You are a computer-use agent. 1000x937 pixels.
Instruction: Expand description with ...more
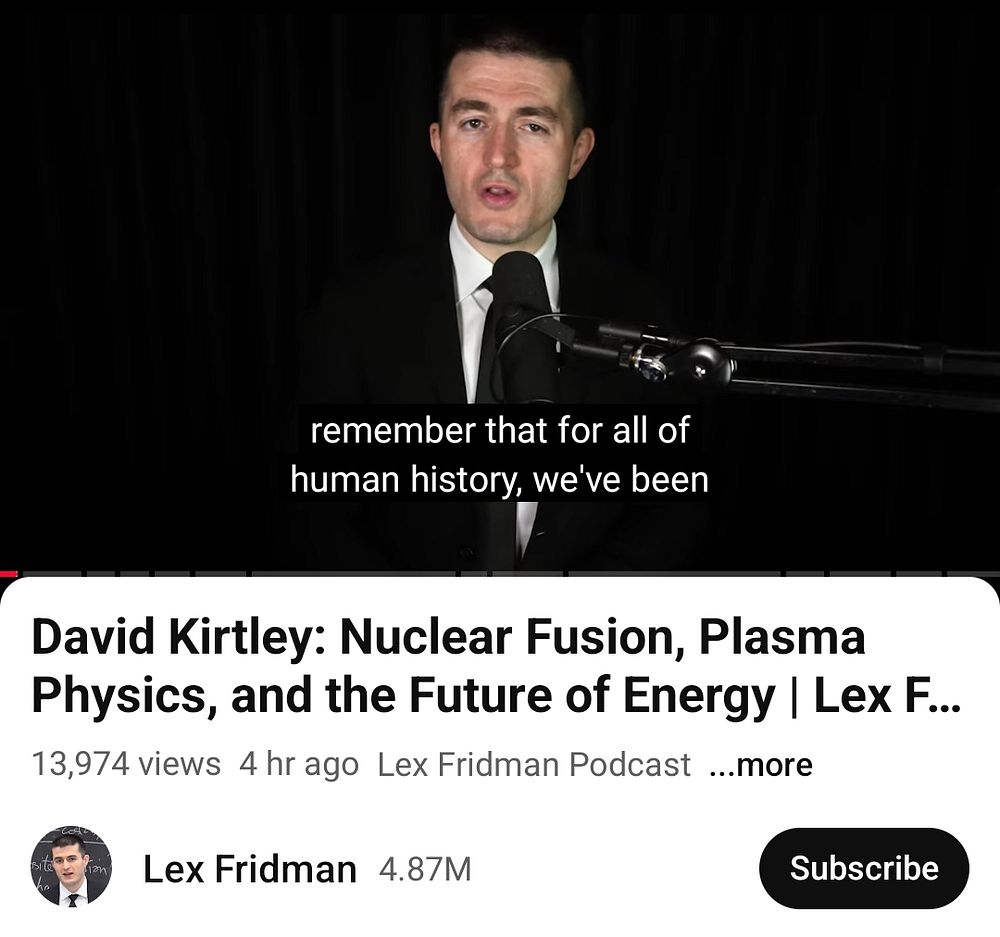click(760, 765)
